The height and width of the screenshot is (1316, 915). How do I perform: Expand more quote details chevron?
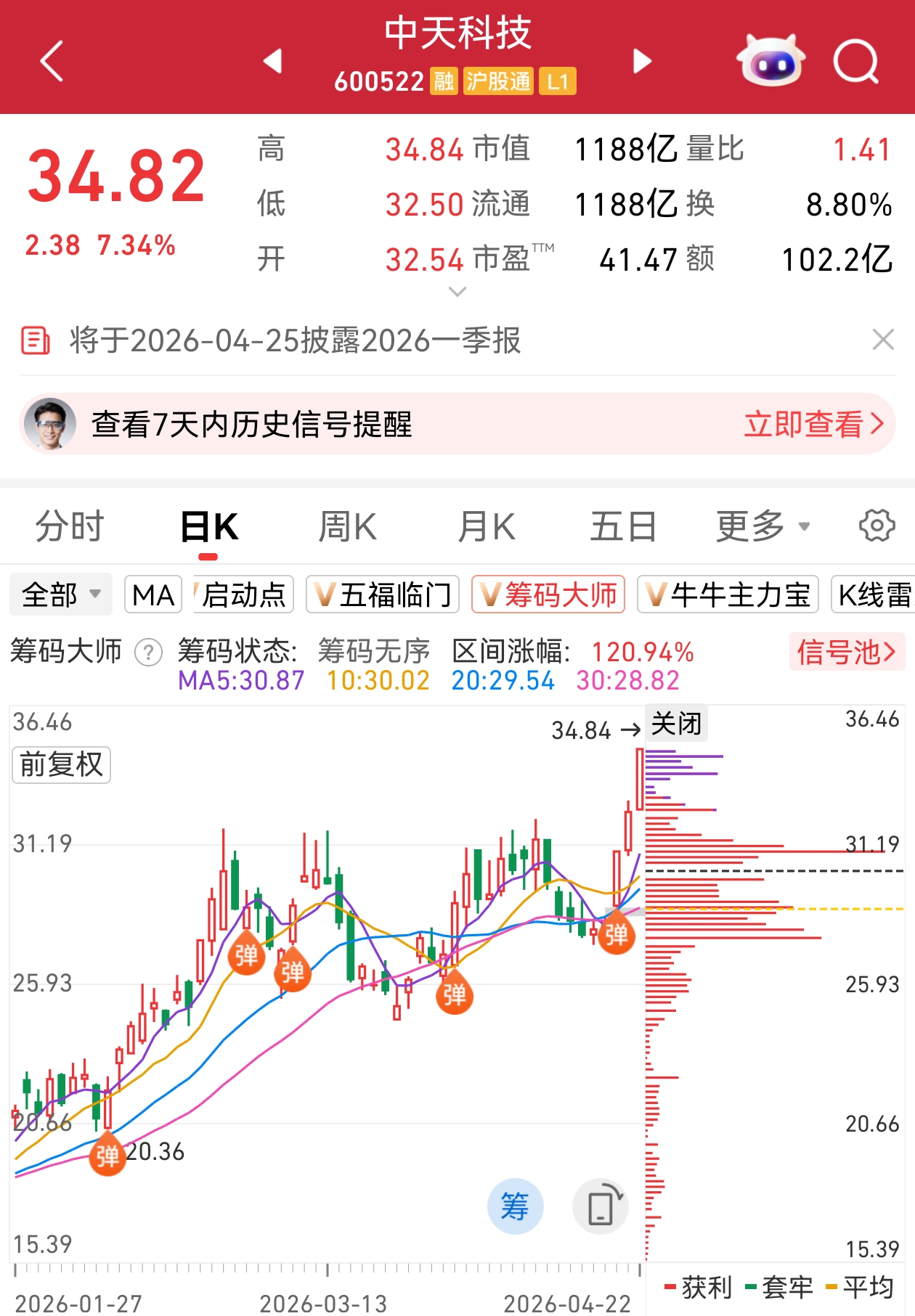pos(457,292)
